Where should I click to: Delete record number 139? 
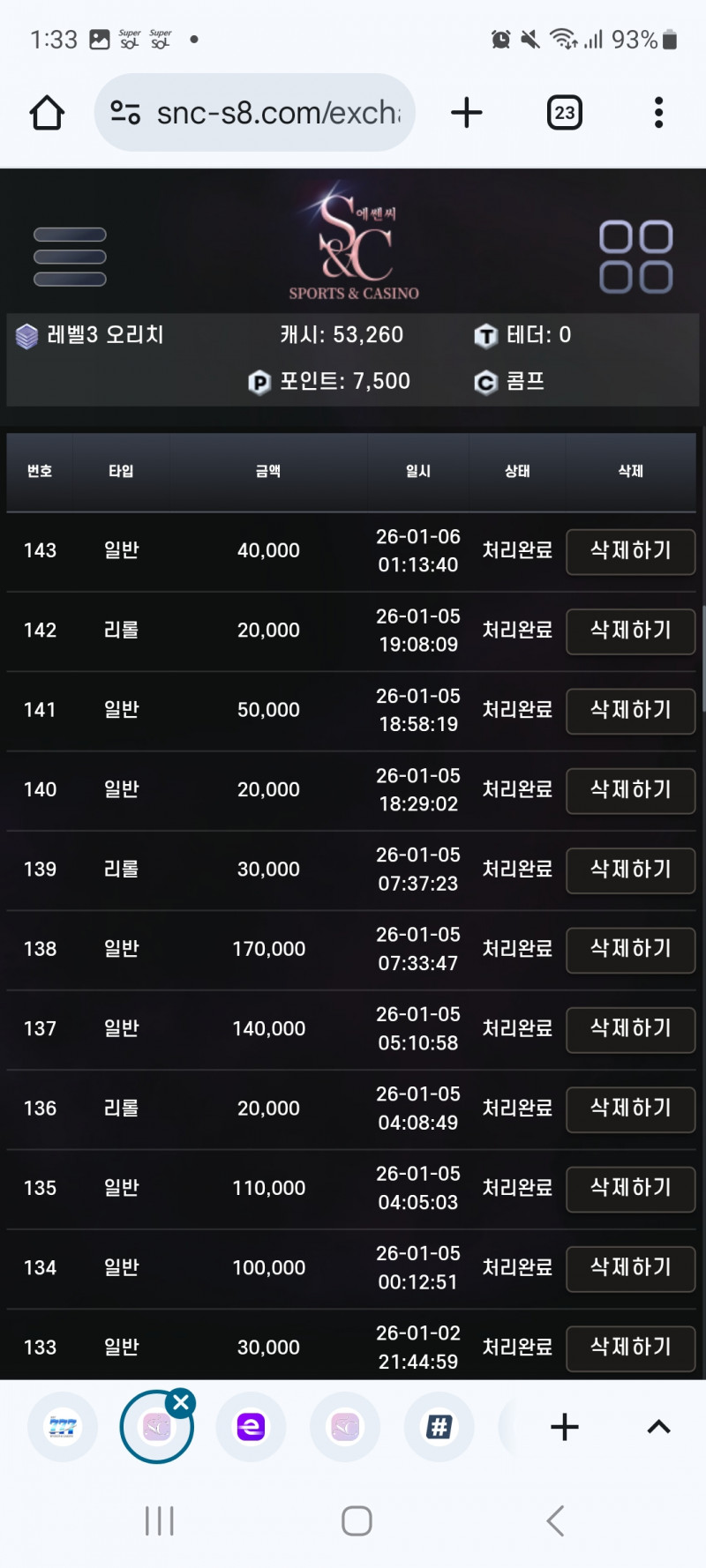click(x=630, y=870)
